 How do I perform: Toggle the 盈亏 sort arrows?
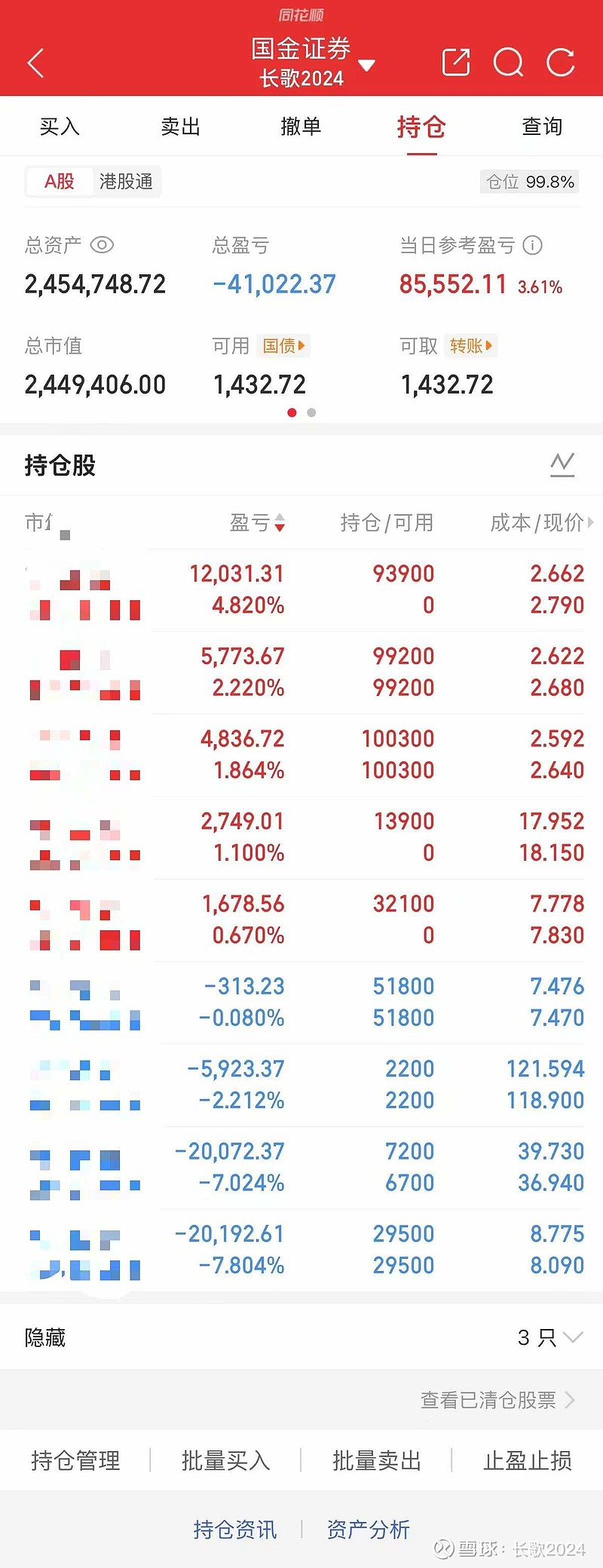[280, 523]
